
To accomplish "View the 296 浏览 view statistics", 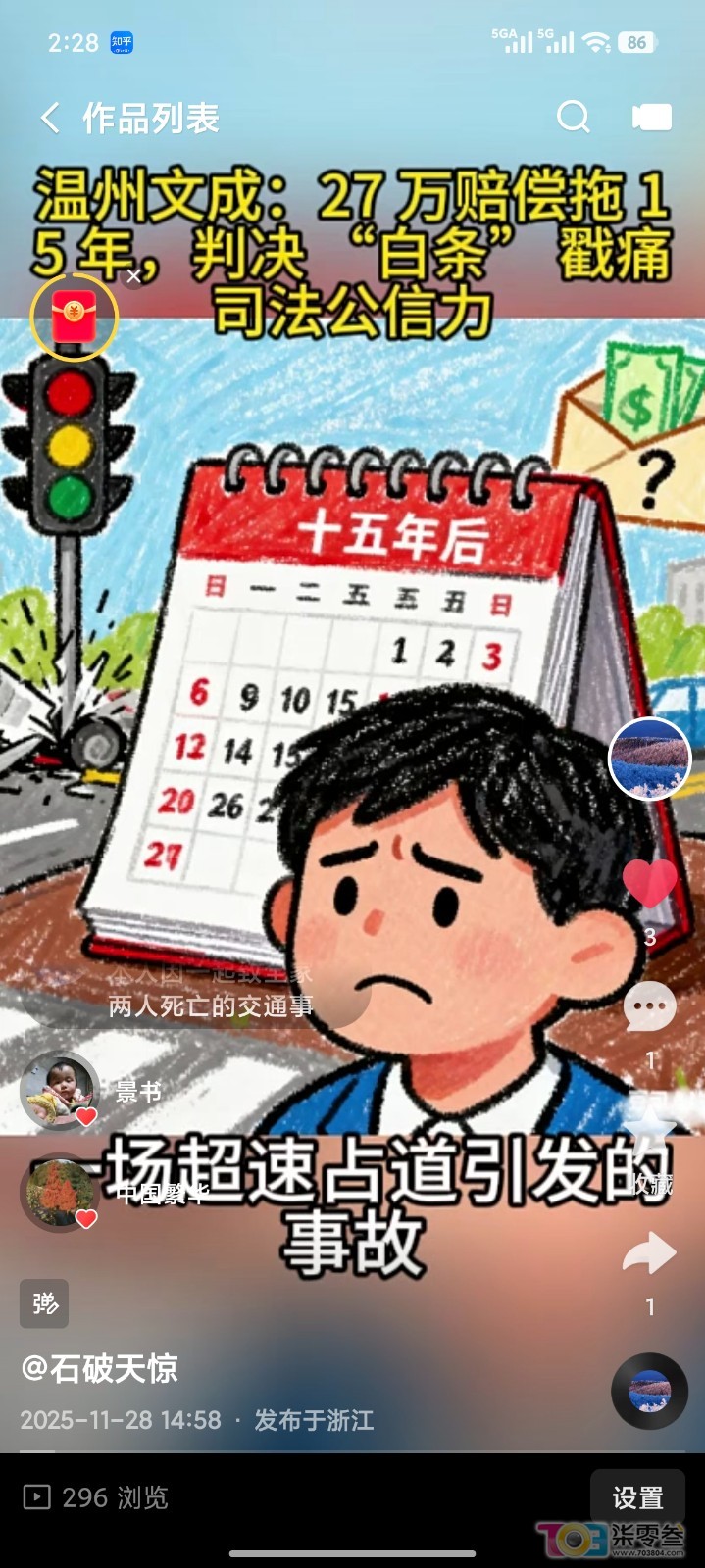I will [x=96, y=1497].
